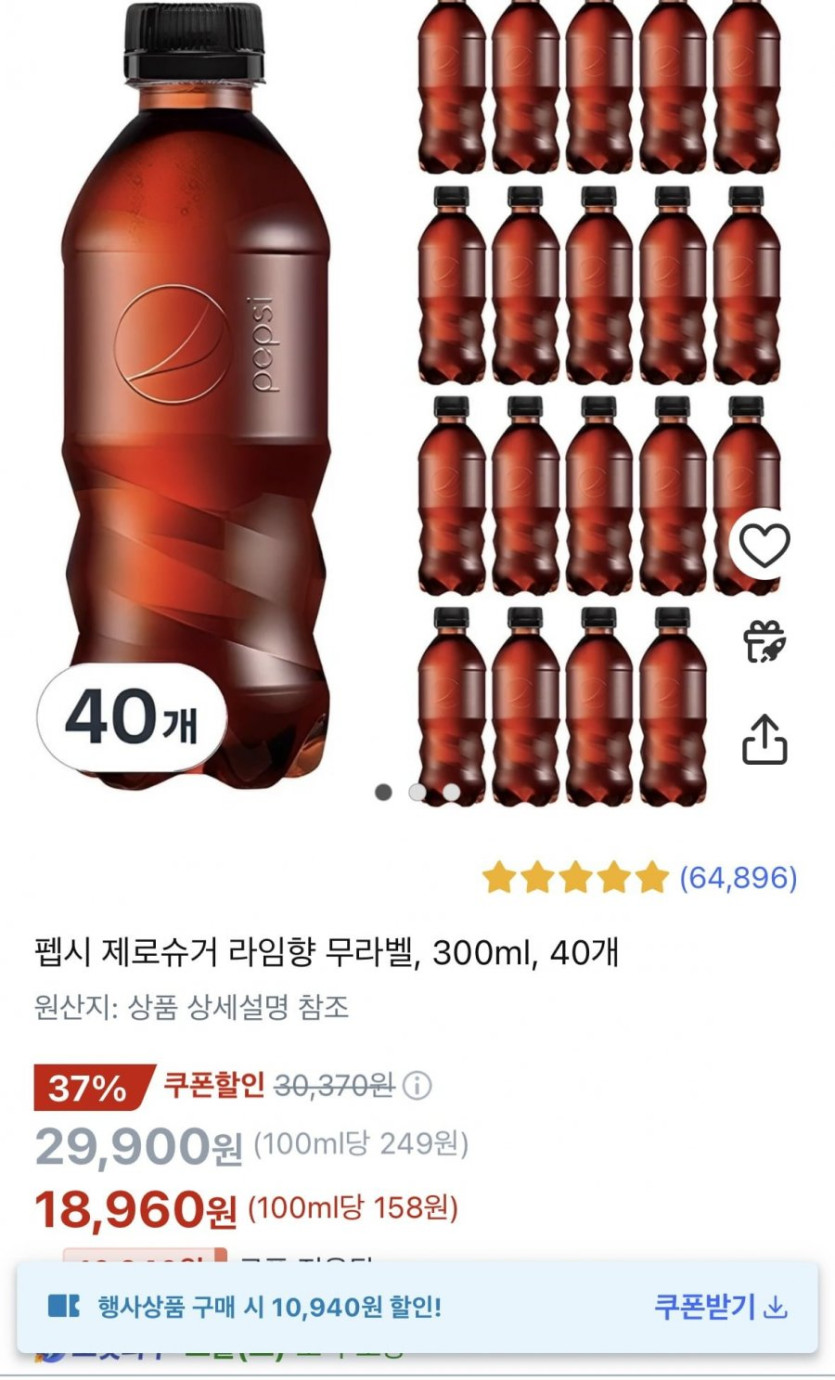Tap the info icon beside 30,370원
Viewport: 835px width, 1380px height.
point(418,1085)
